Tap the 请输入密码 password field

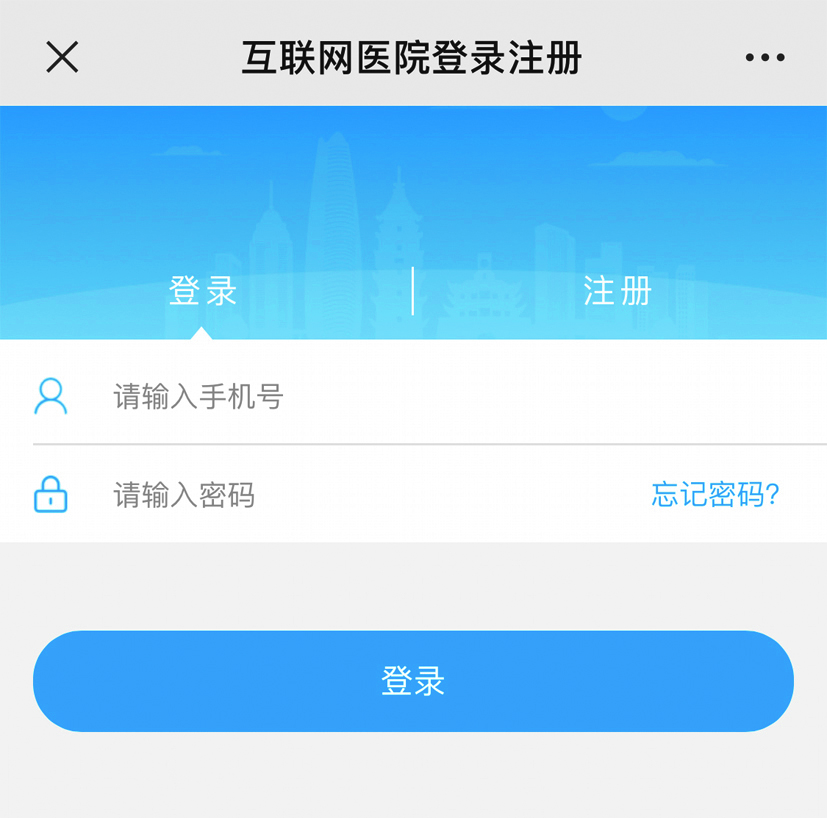[350, 495]
